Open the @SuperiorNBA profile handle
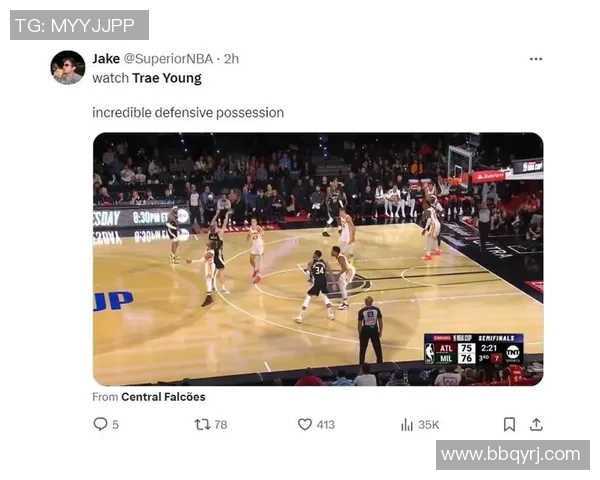 point(170,59)
